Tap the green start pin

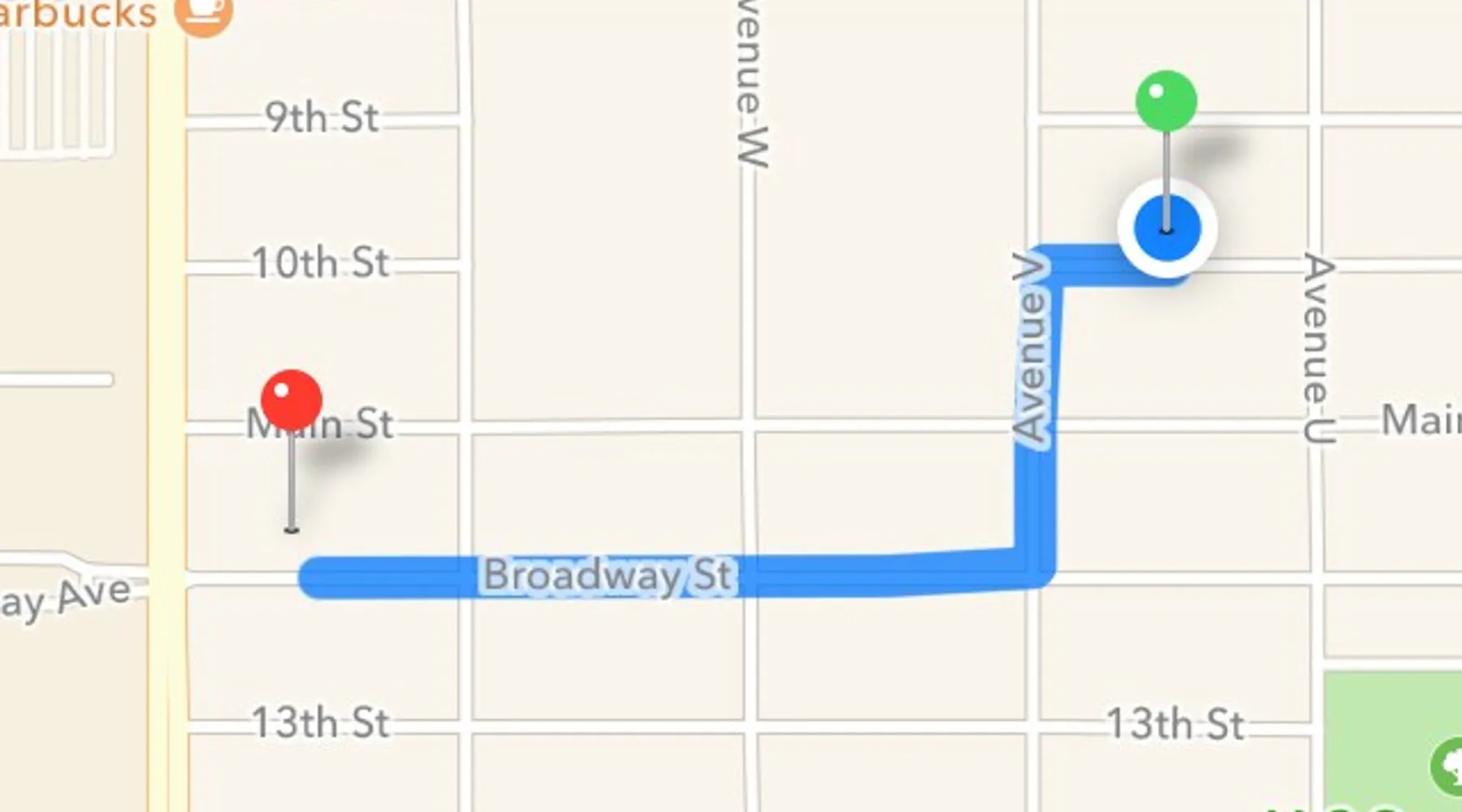pyautogui.click(x=1166, y=101)
